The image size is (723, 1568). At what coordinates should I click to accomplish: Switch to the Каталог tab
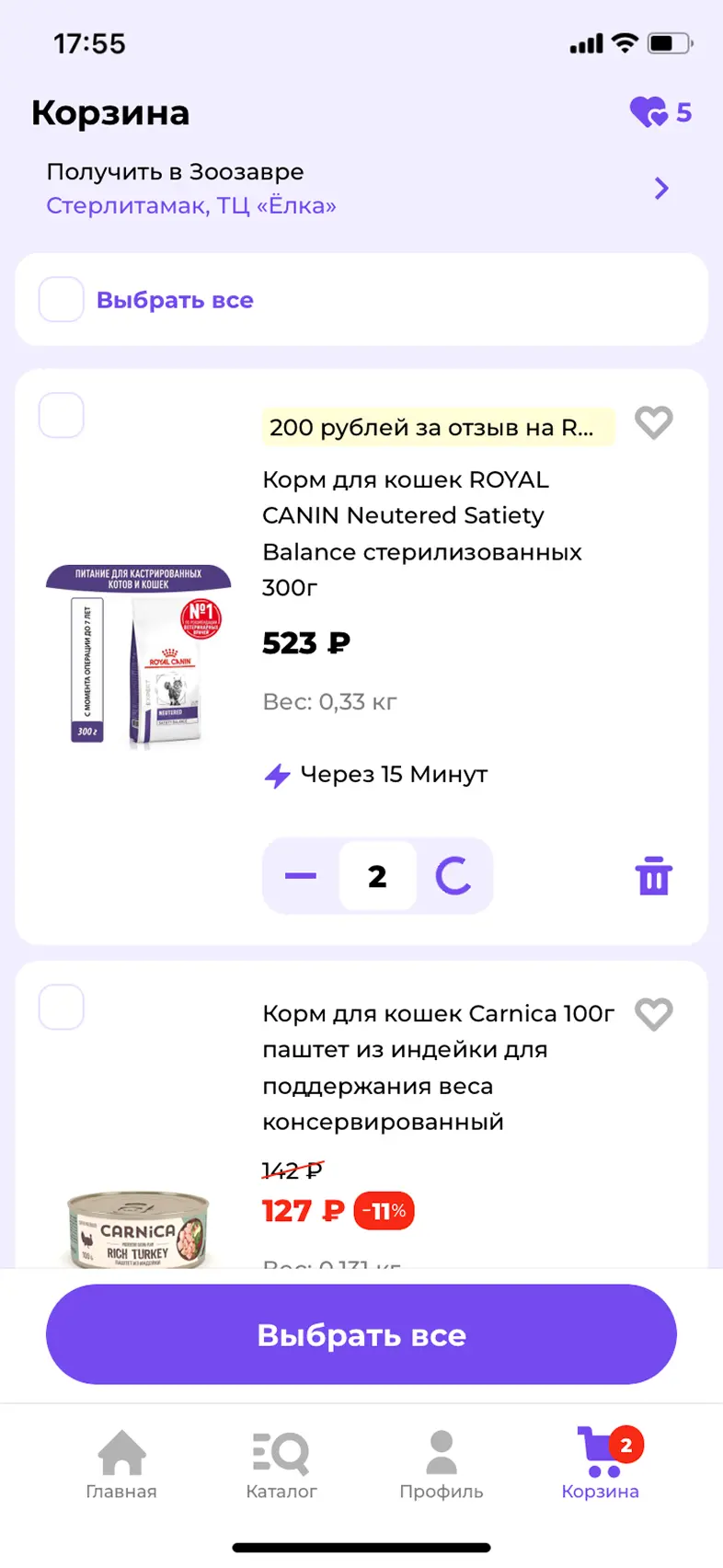click(281, 1458)
